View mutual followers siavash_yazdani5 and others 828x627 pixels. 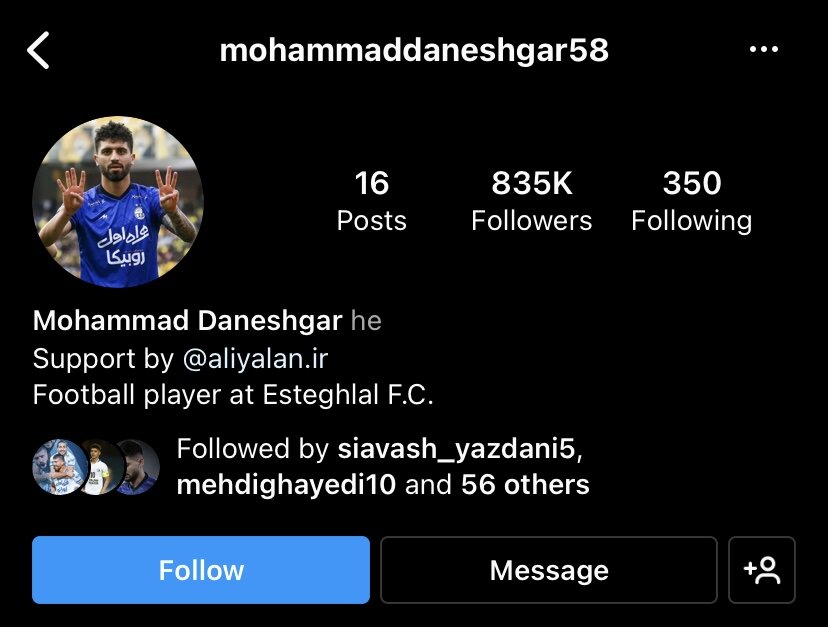tap(380, 467)
